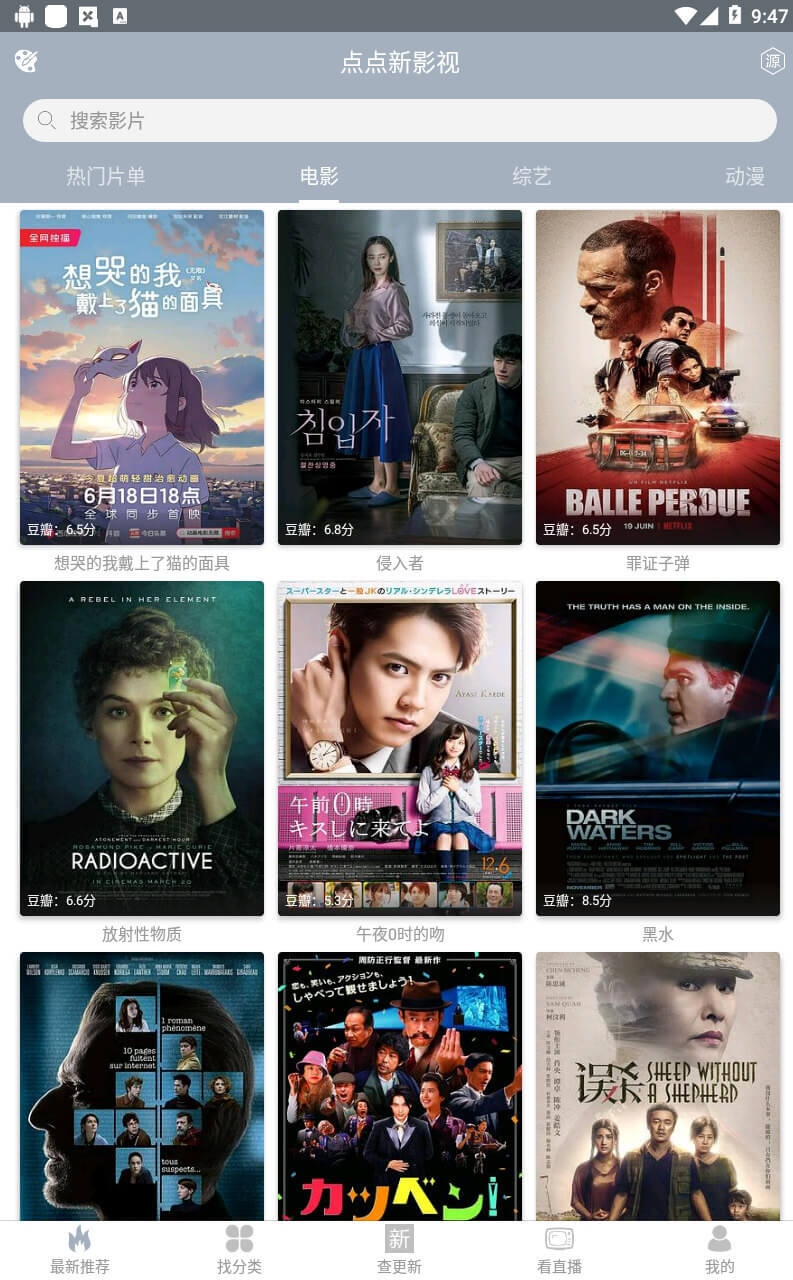Open the movie 午夜0时的吻
This screenshot has height=1280, width=793.
pos(400,748)
